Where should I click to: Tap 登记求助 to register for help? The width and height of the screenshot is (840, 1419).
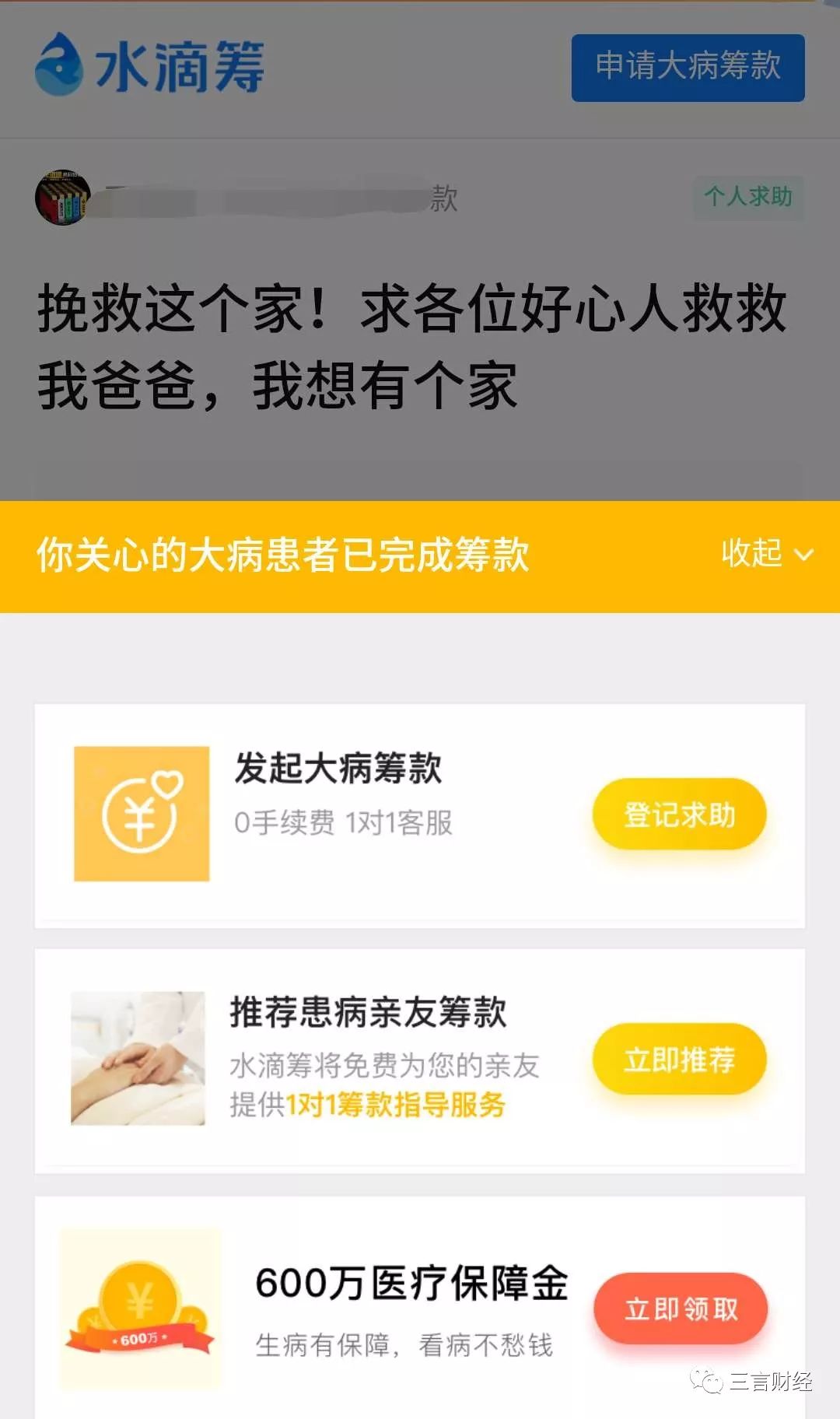coord(679,815)
